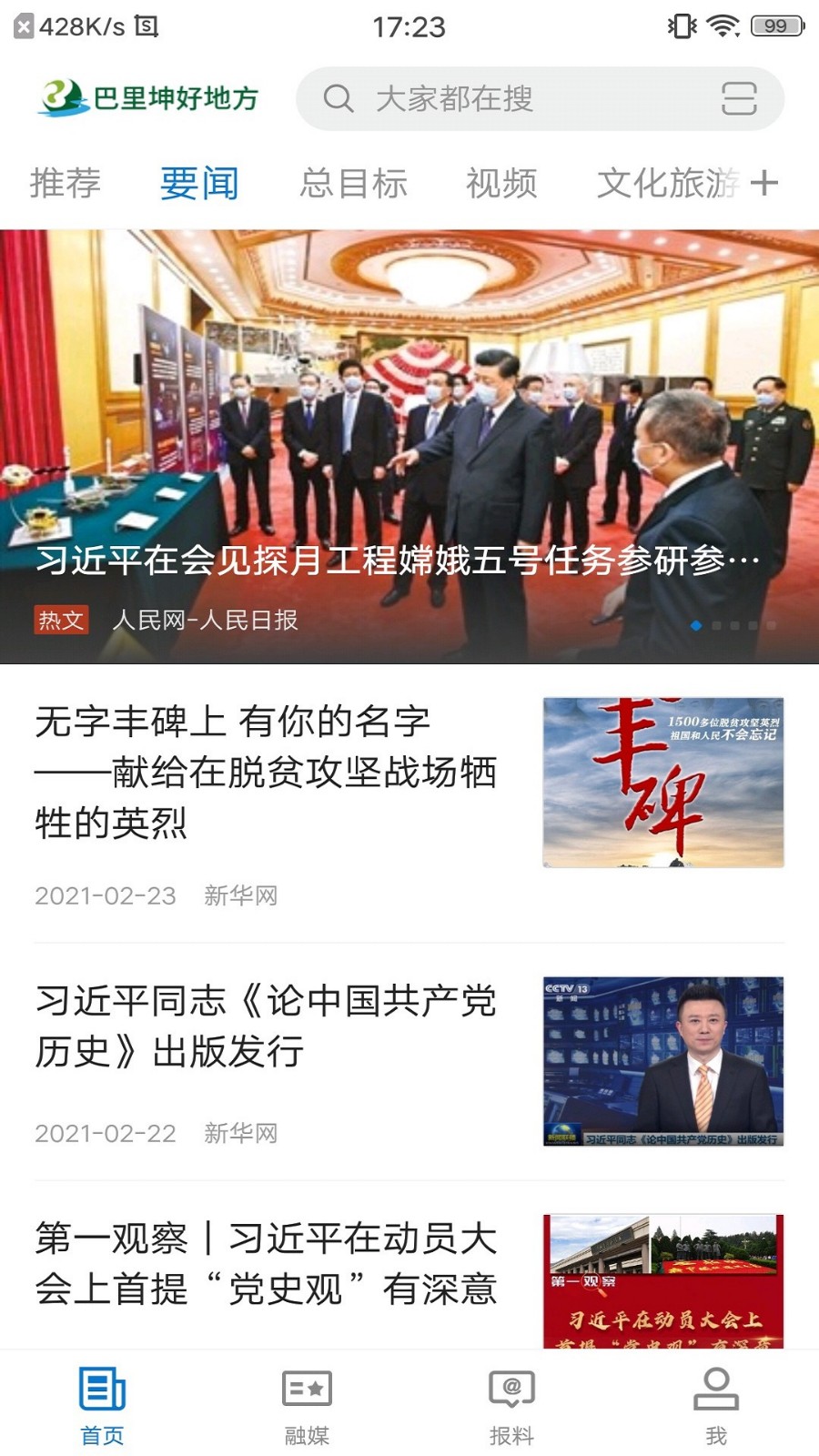The image size is (819, 1456).
Task: Switch to the 视频 tab
Action: click(x=501, y=183)
